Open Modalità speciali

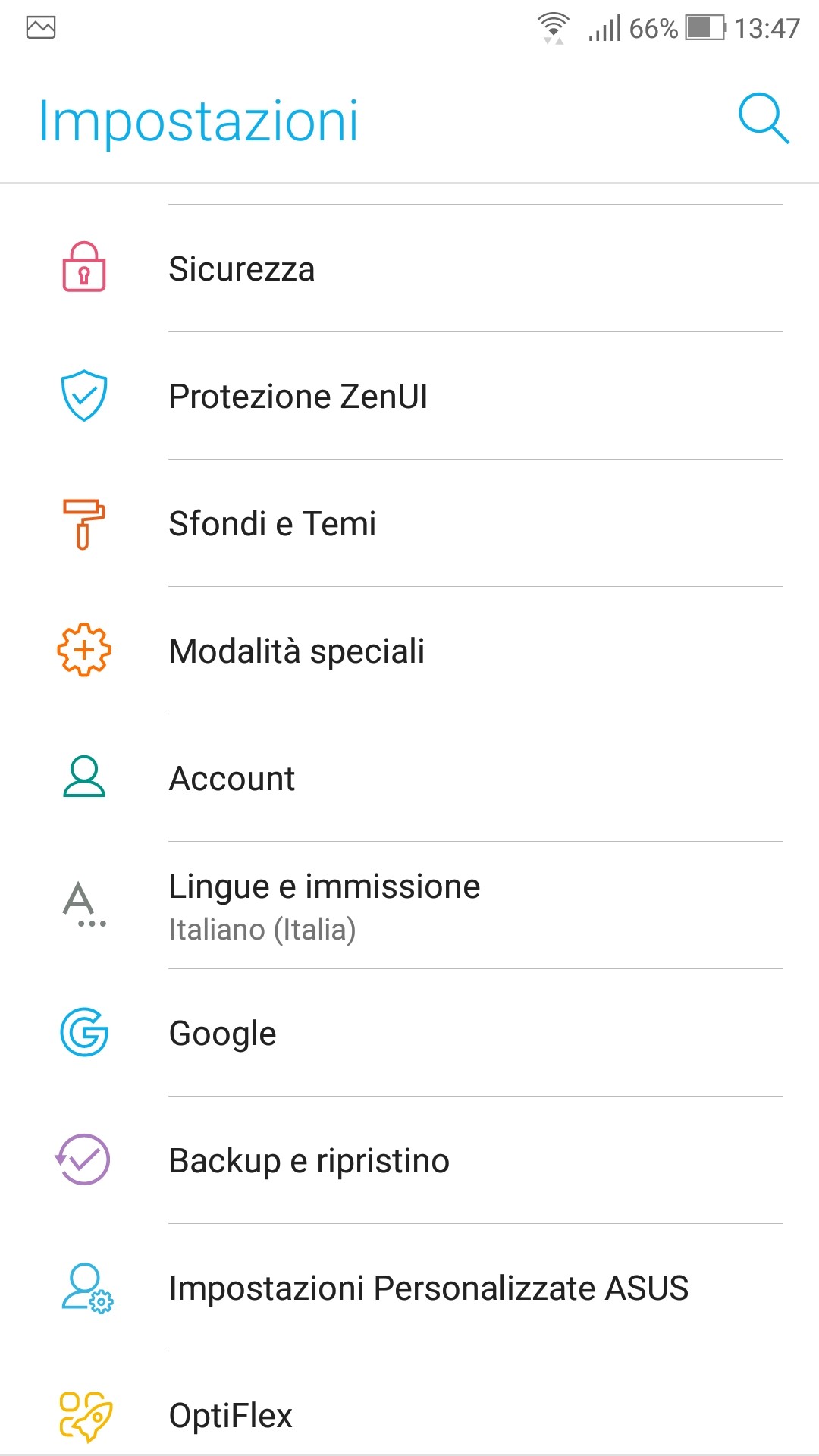click(409, 651)
